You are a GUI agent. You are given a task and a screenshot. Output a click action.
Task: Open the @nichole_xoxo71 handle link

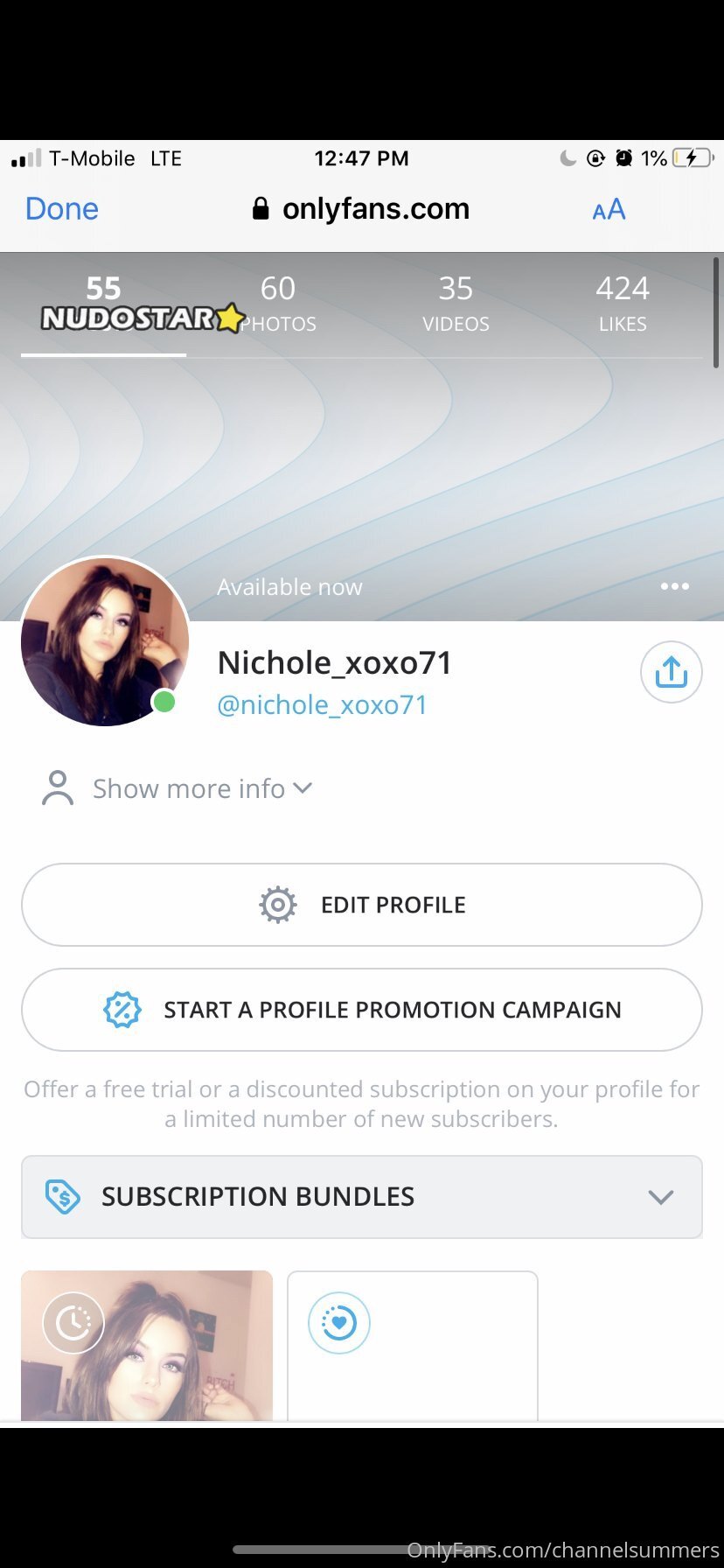pos(322,705)
